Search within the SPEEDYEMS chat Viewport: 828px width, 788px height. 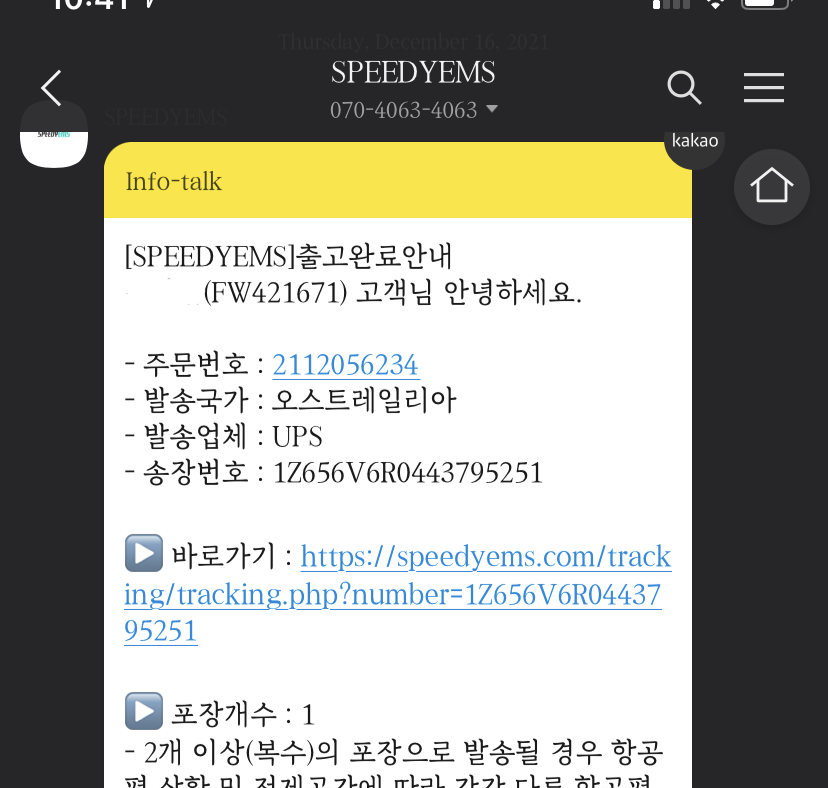point(684,88)
